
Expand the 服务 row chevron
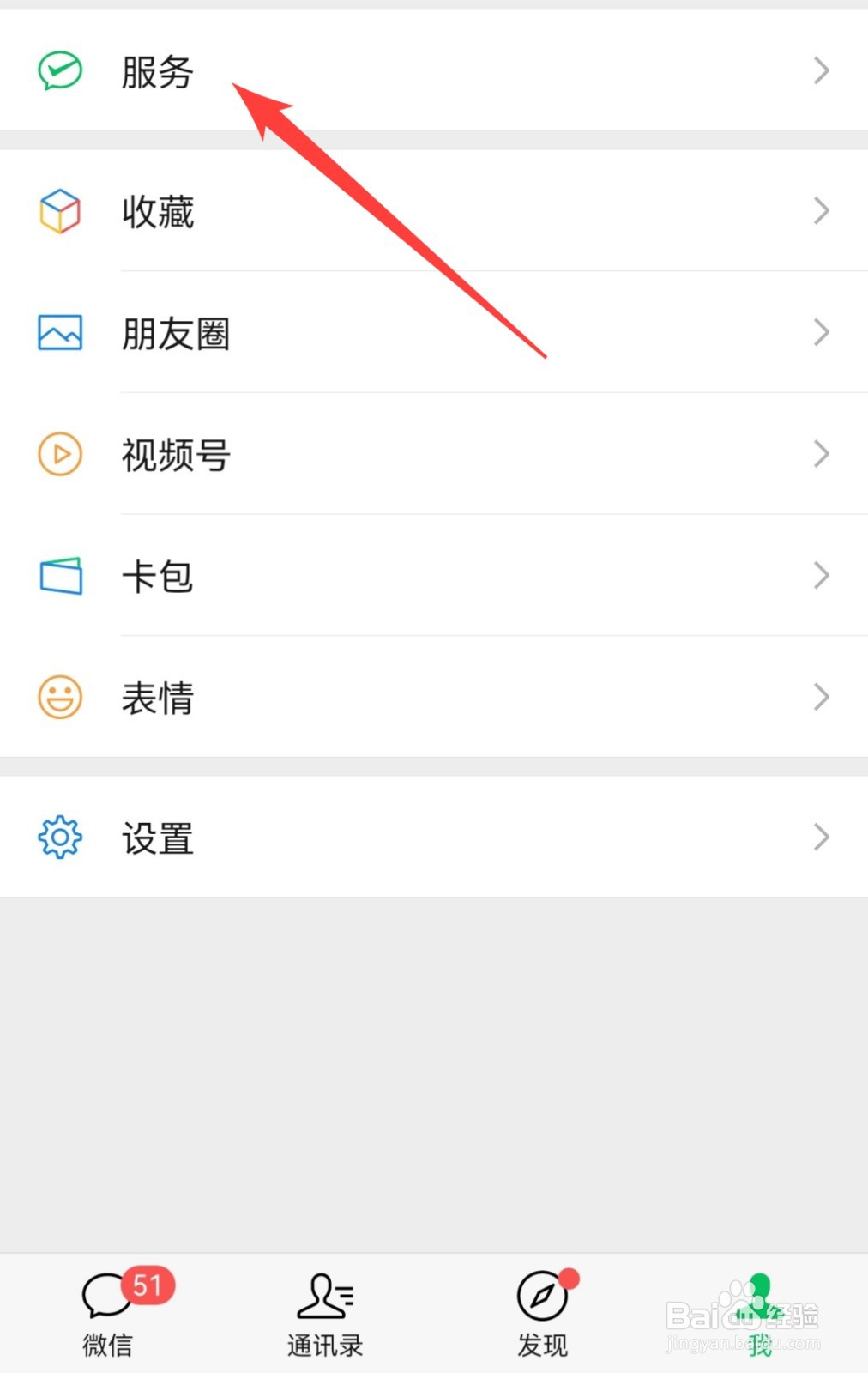[x=821, y=71]
